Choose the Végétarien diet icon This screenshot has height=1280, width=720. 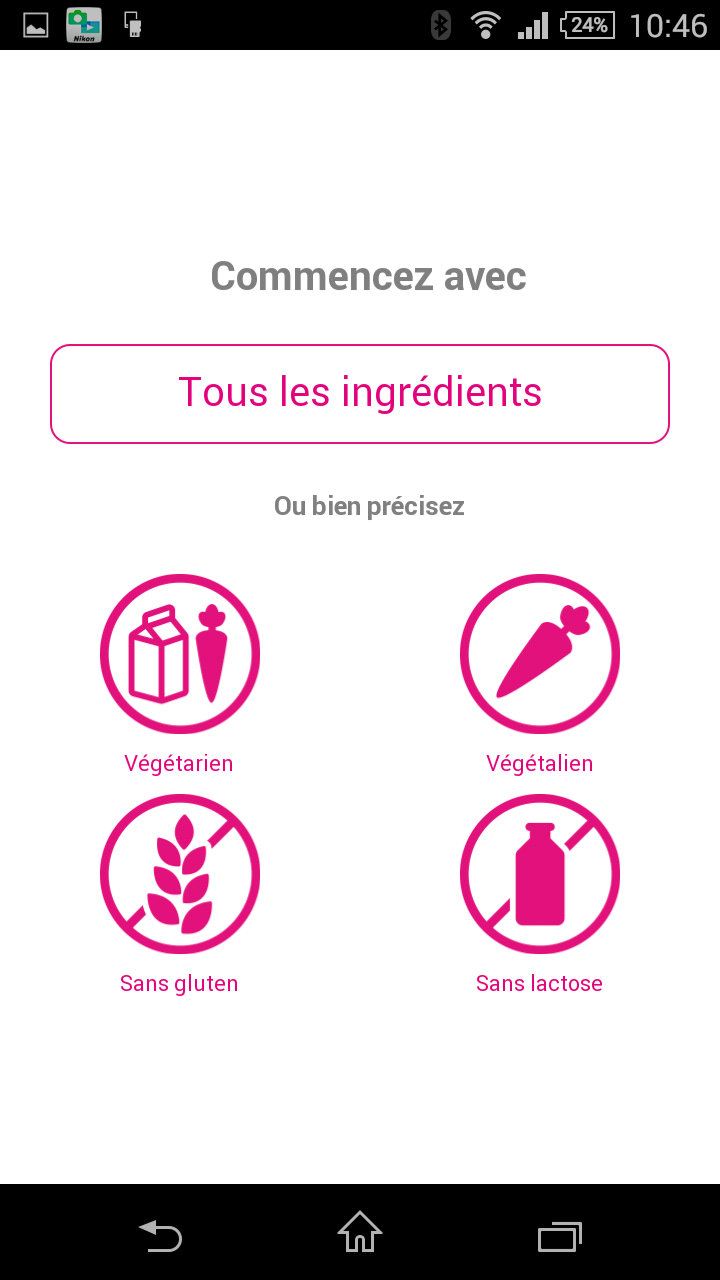point(180,654)
